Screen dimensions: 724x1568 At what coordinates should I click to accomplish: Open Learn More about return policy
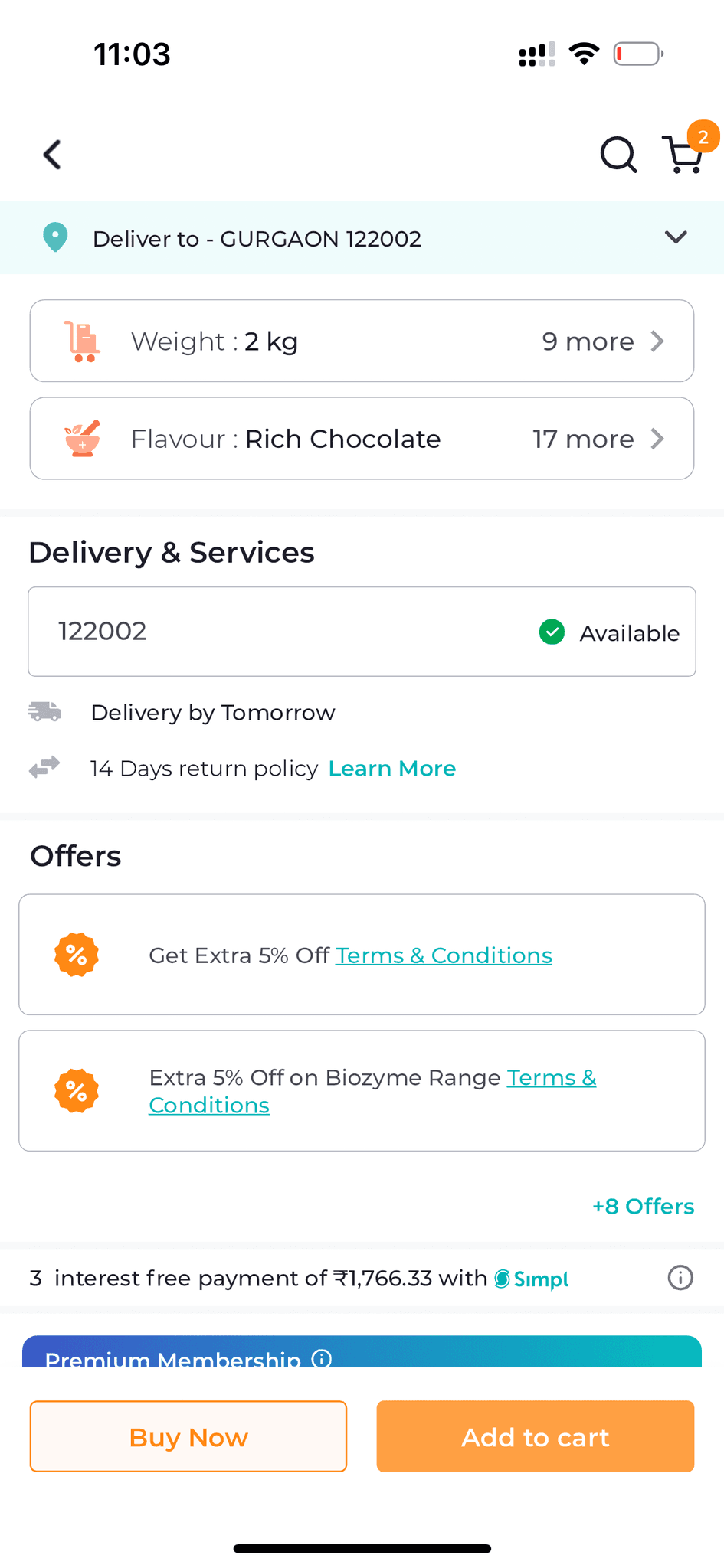coord(391,769)
